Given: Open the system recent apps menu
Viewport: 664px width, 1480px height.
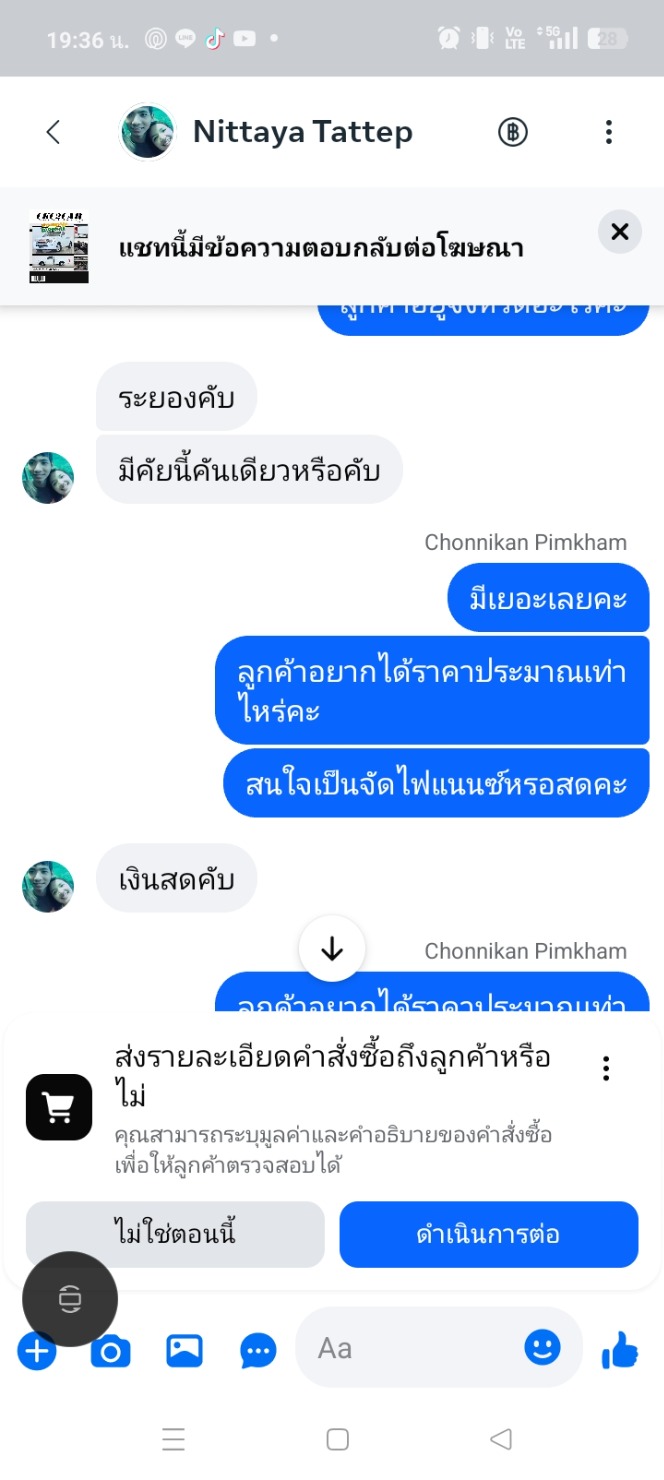Looking at the screenshot, I should tap(173, 1439).
